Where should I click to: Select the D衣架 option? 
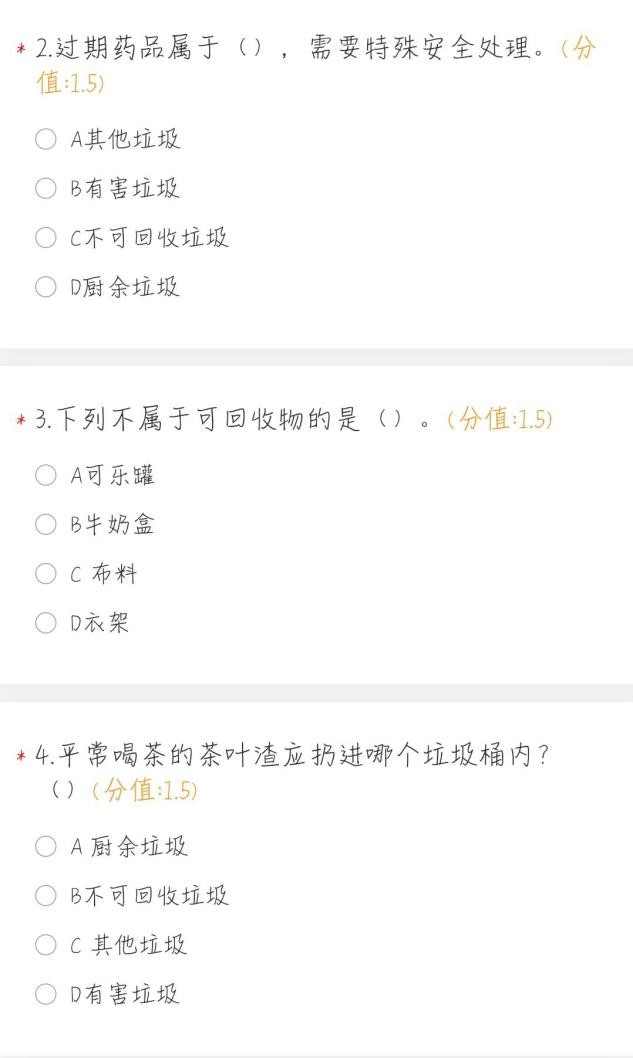46,623
